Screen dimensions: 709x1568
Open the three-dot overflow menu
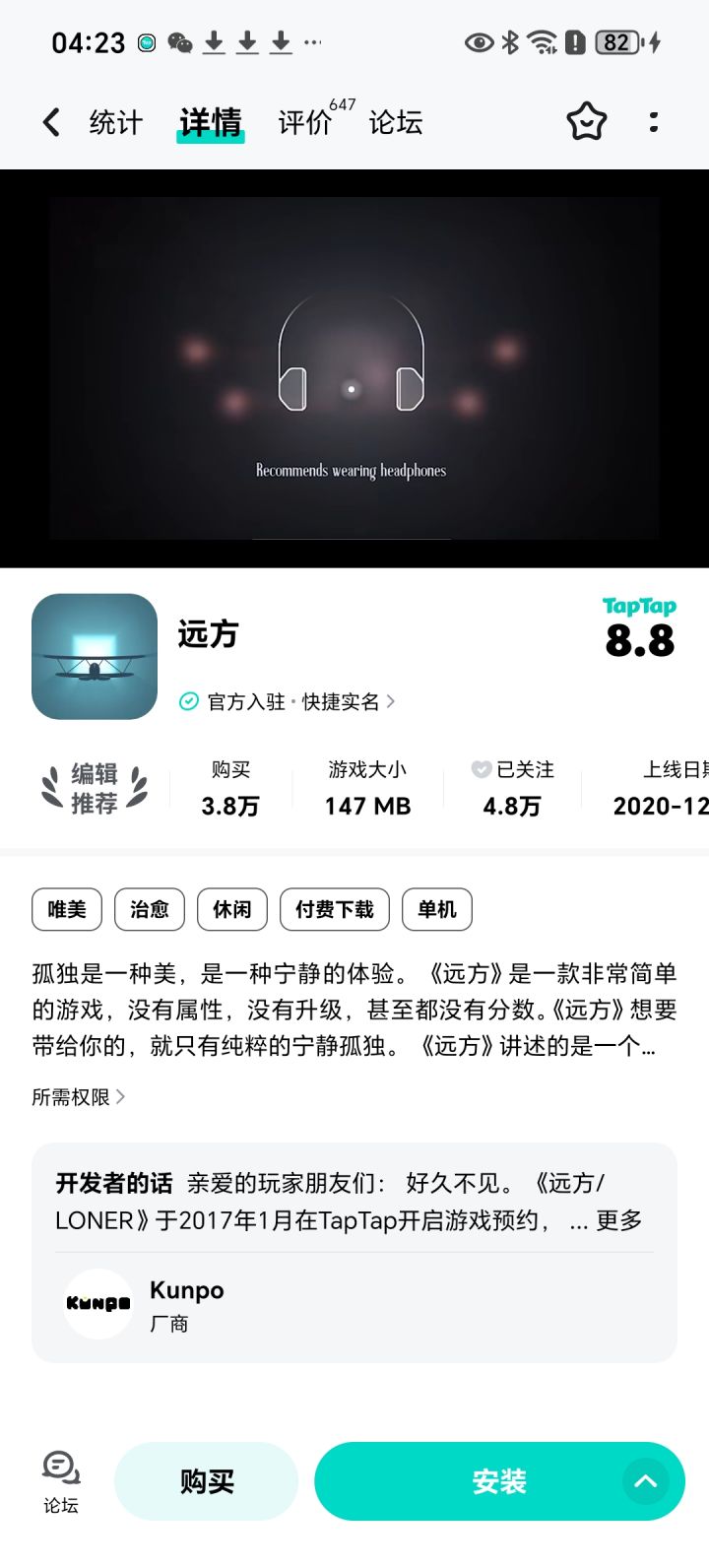click(654, 121)
